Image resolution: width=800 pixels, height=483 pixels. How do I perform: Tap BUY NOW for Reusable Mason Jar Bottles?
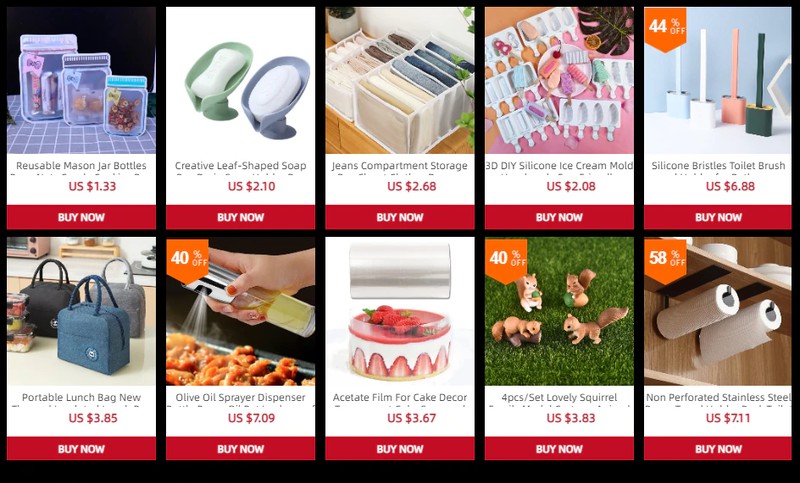coord(81,217)
